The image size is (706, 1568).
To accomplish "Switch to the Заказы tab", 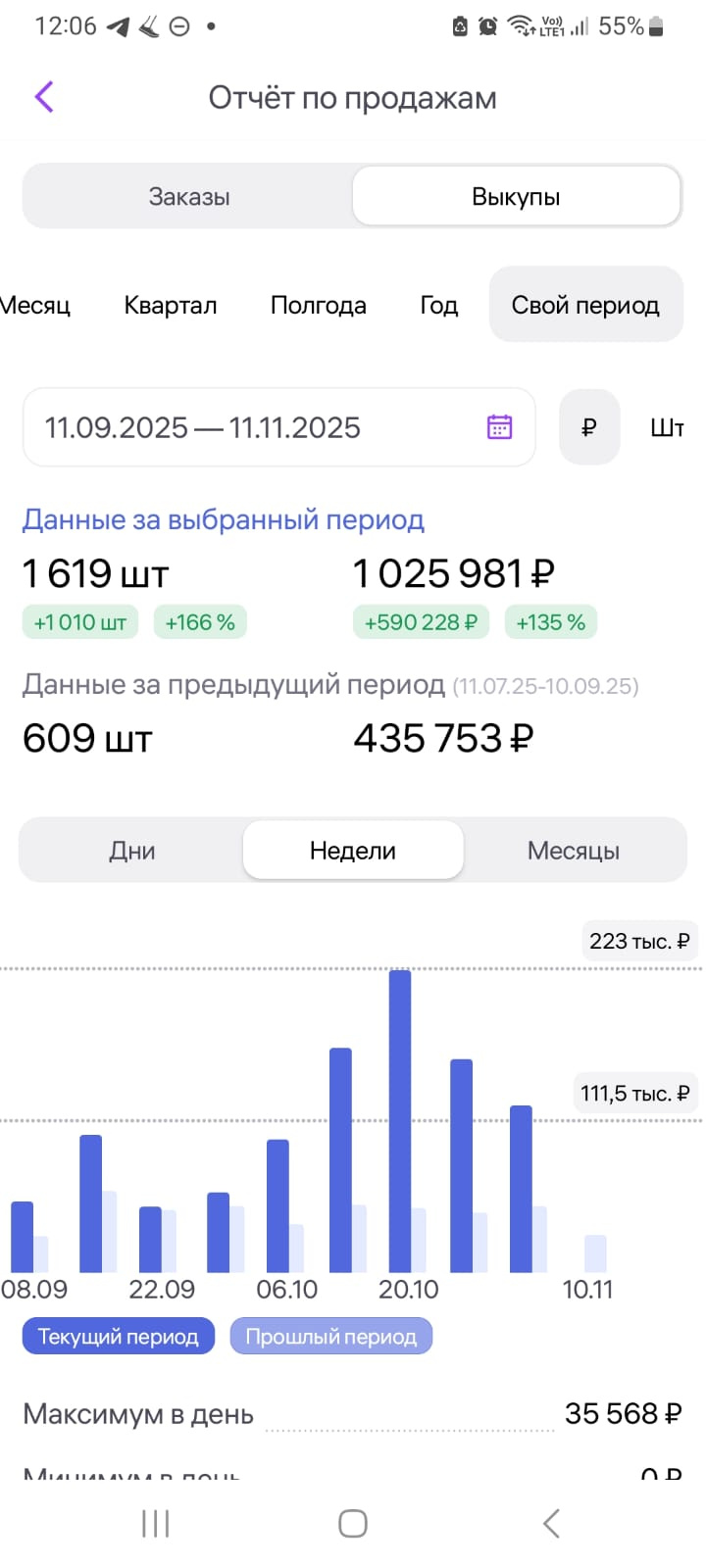I will pyautogui.click(x=188, y=197).
